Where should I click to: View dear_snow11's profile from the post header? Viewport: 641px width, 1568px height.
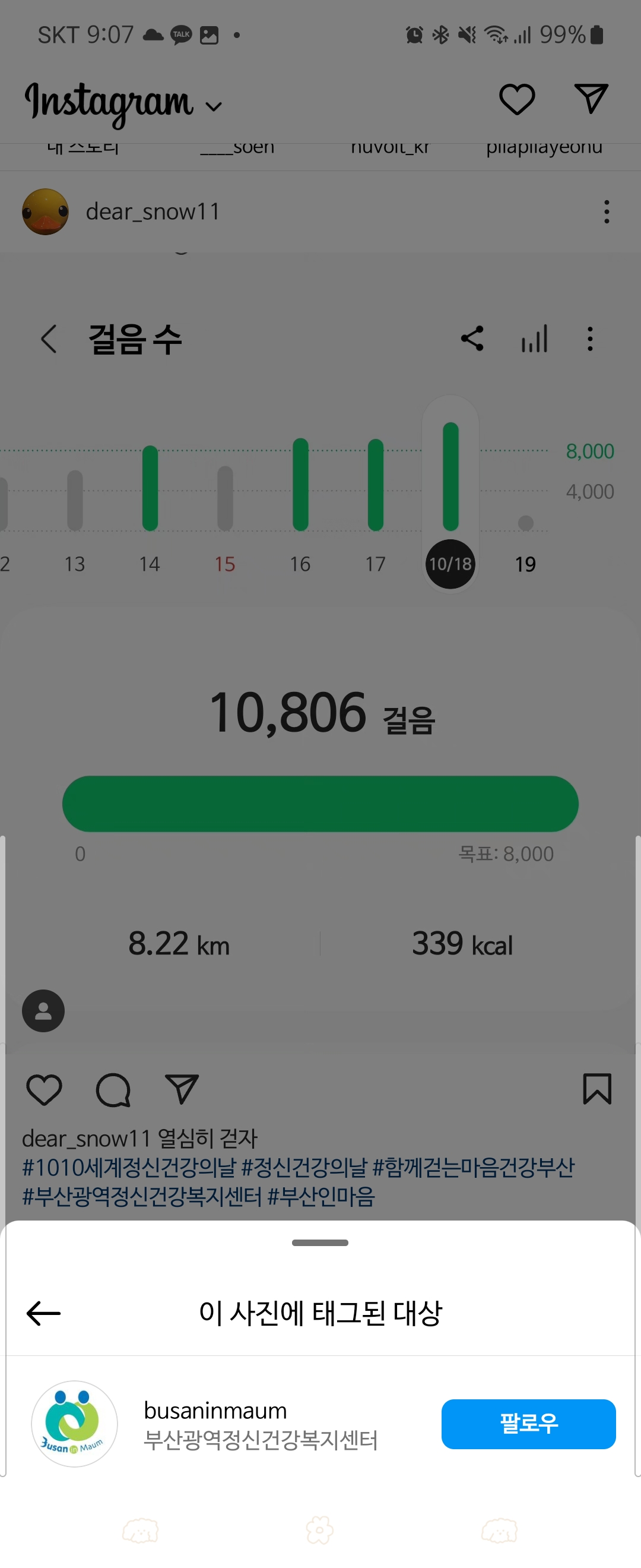pos(152,212)
